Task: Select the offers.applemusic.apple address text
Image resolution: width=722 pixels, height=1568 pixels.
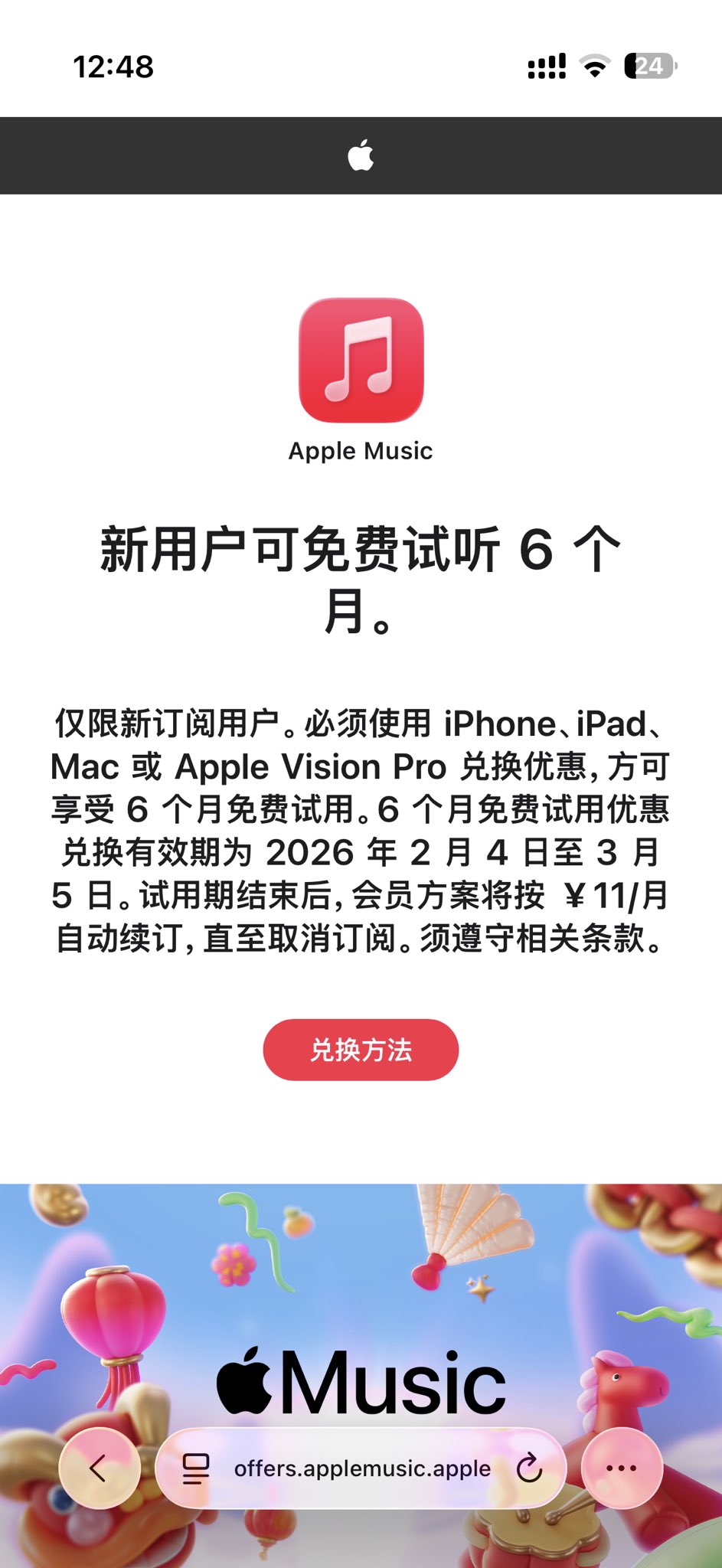Action: (361, 1468)
